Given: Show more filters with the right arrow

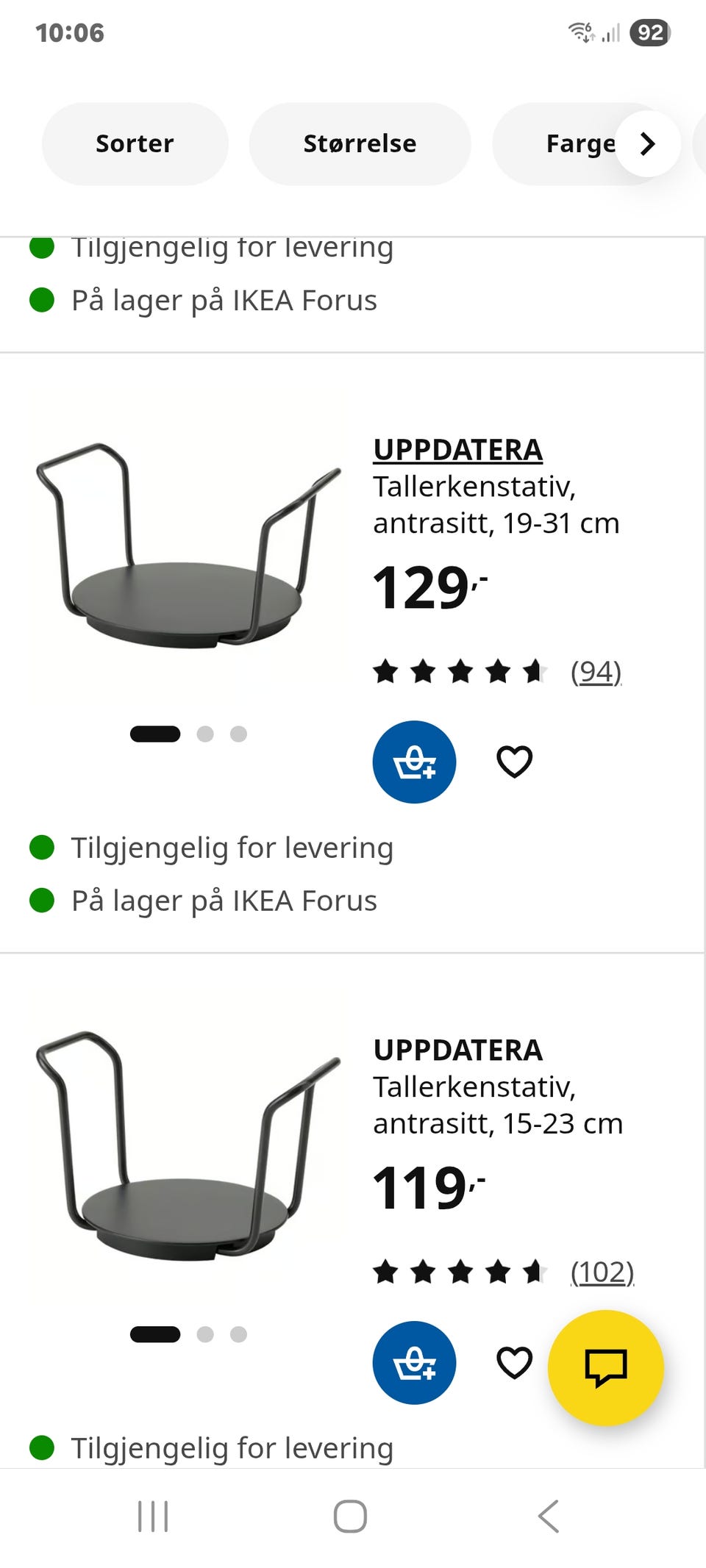Looking at the screenshot, I should point(647,144).
